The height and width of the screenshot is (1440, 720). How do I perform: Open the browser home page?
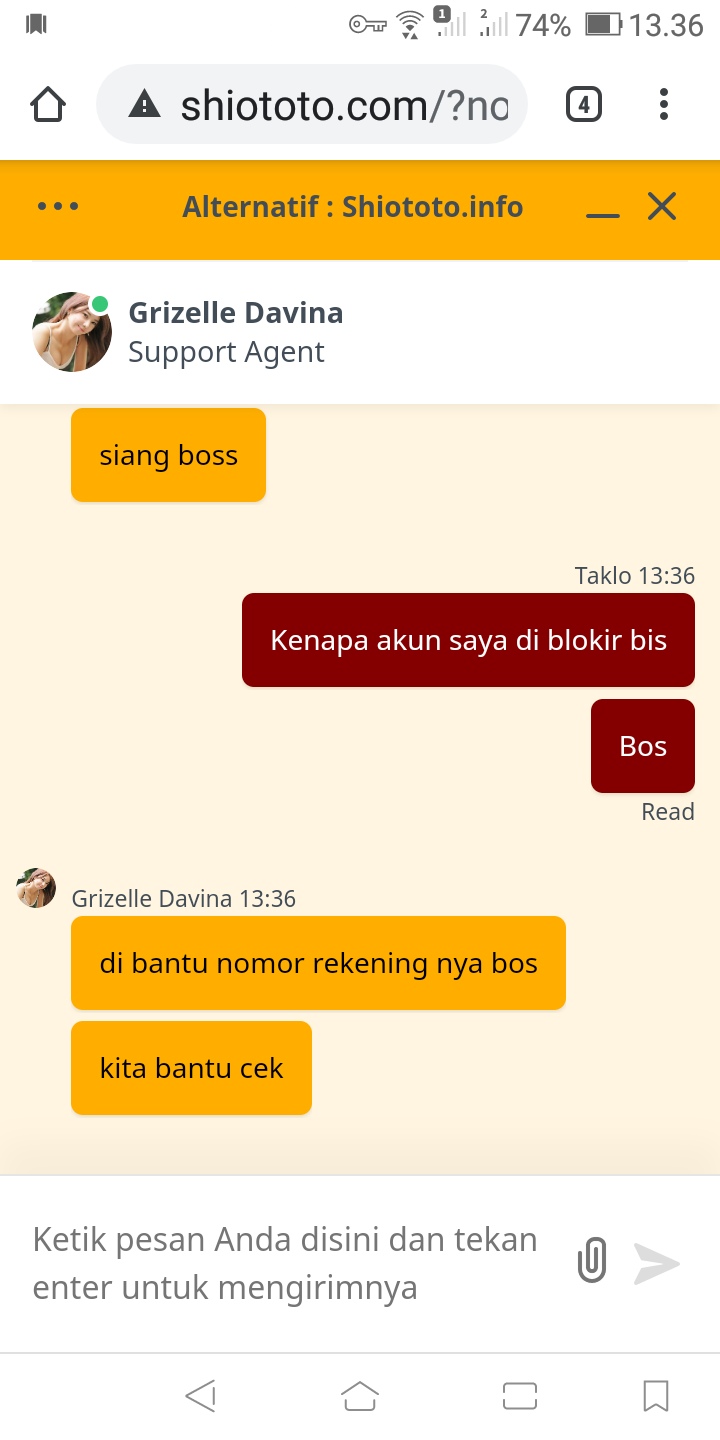pos(48,104)
